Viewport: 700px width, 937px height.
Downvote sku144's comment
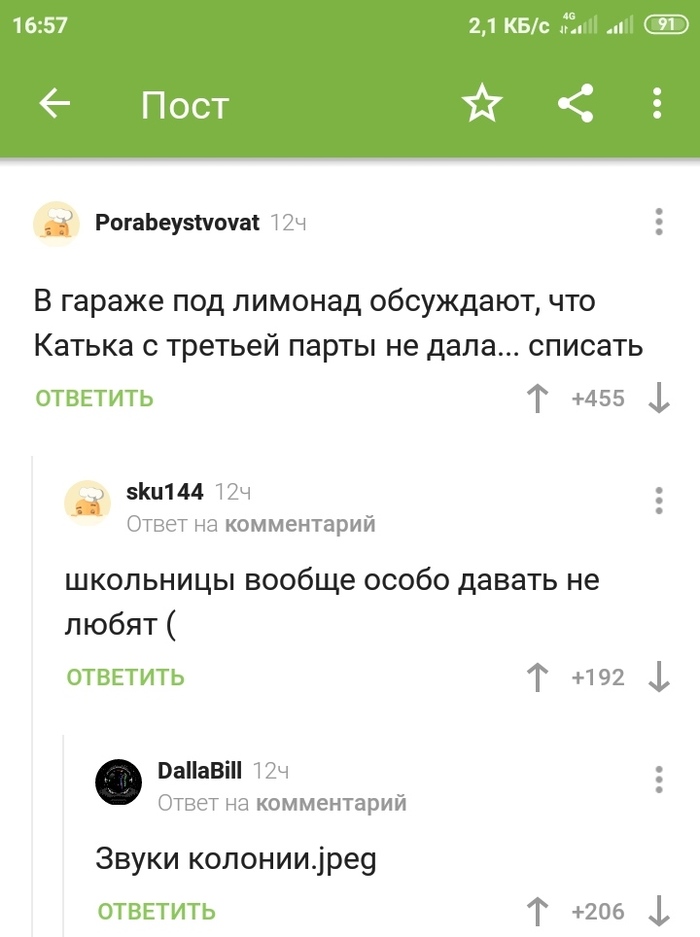coord(659,677)
